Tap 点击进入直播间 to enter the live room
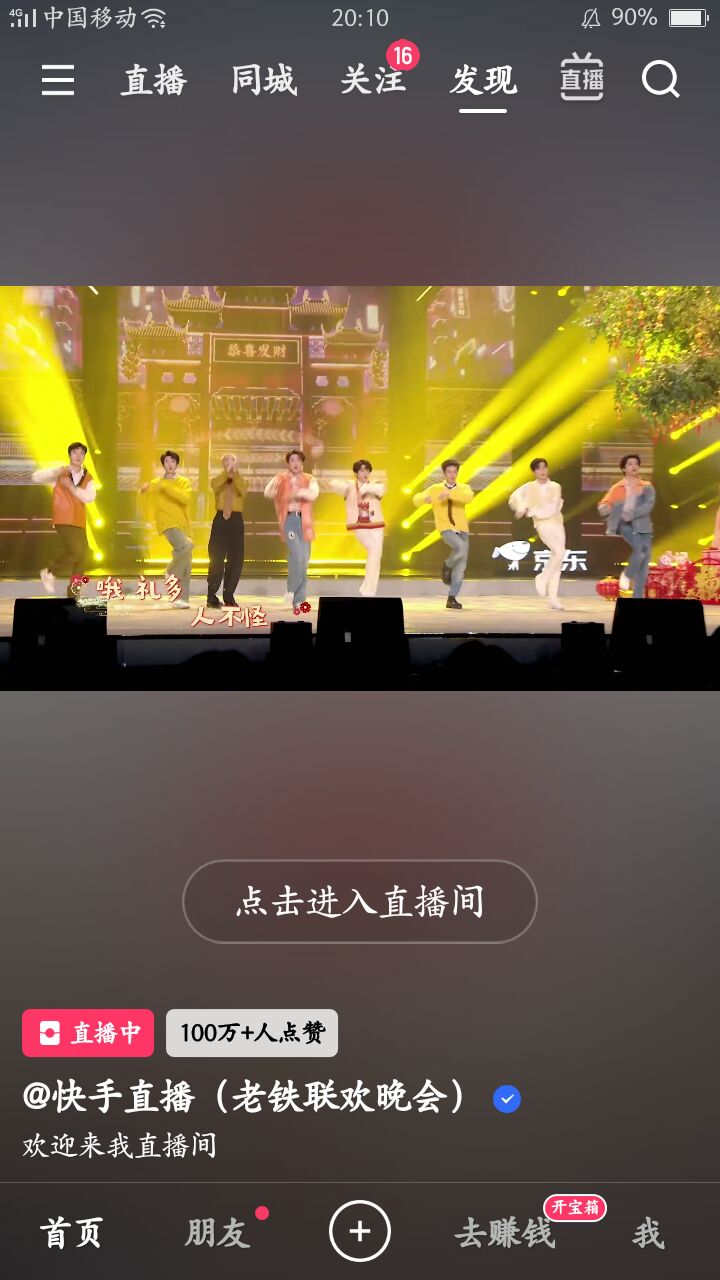 (x=360, y=901)
